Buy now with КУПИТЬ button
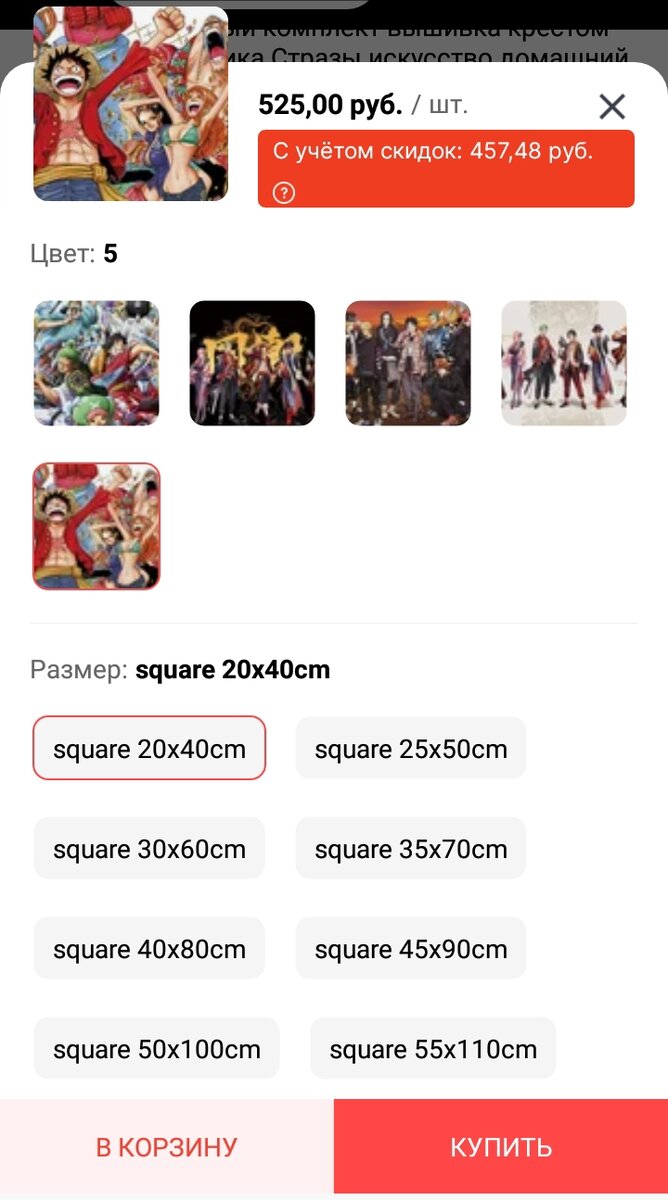 click(501, 1147)
